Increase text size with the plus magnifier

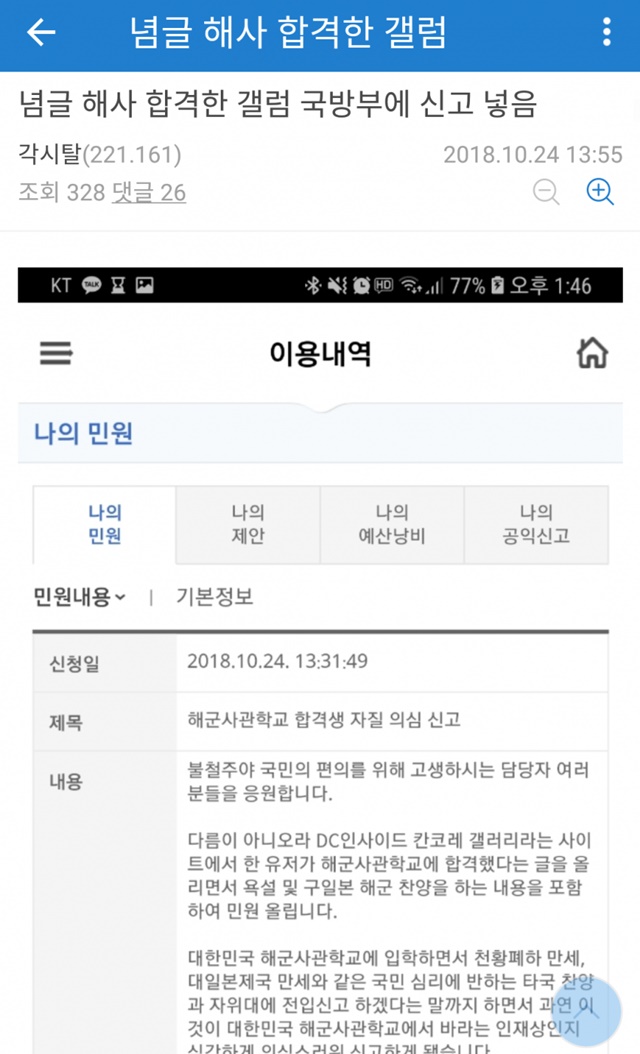pos(600,192)
